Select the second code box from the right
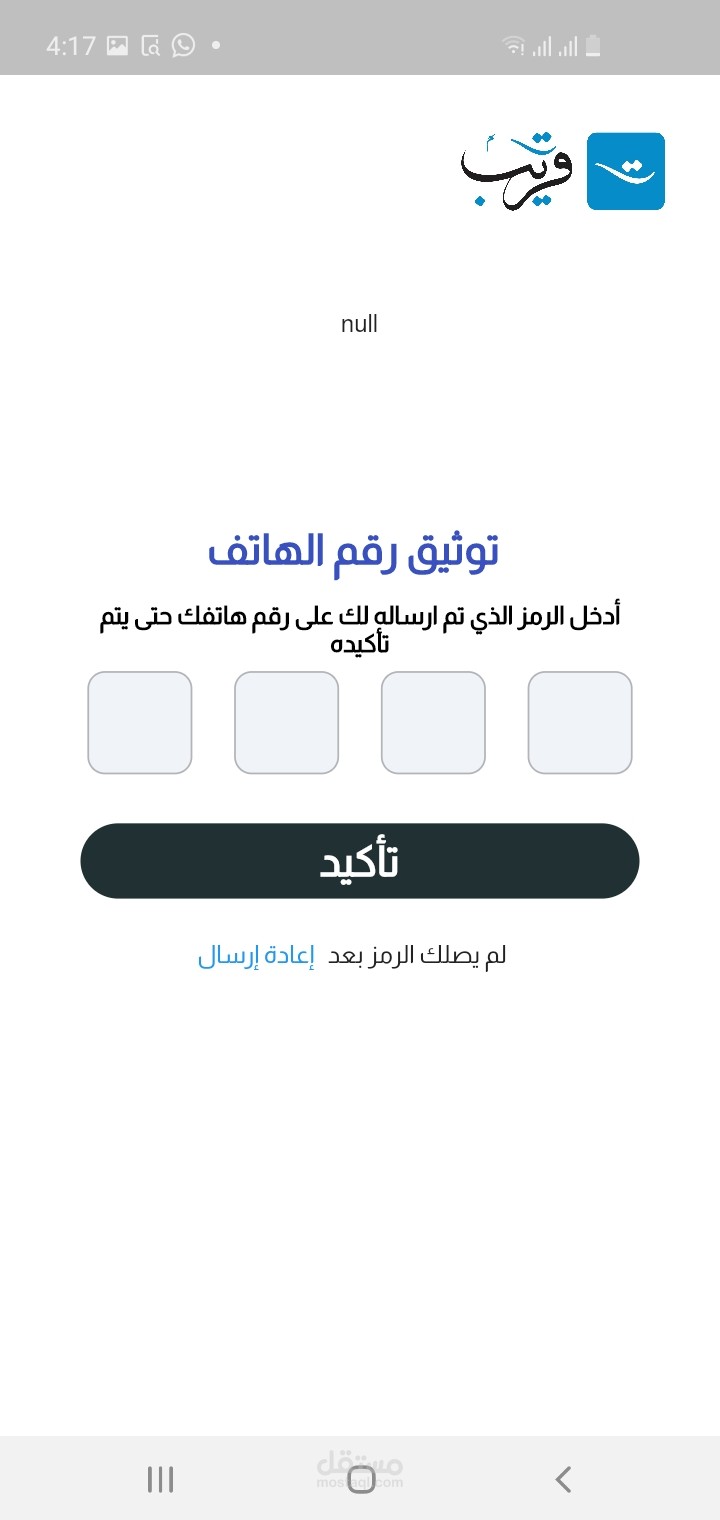720x1520 pixels. pyautogui.click(x=433, y=722)
